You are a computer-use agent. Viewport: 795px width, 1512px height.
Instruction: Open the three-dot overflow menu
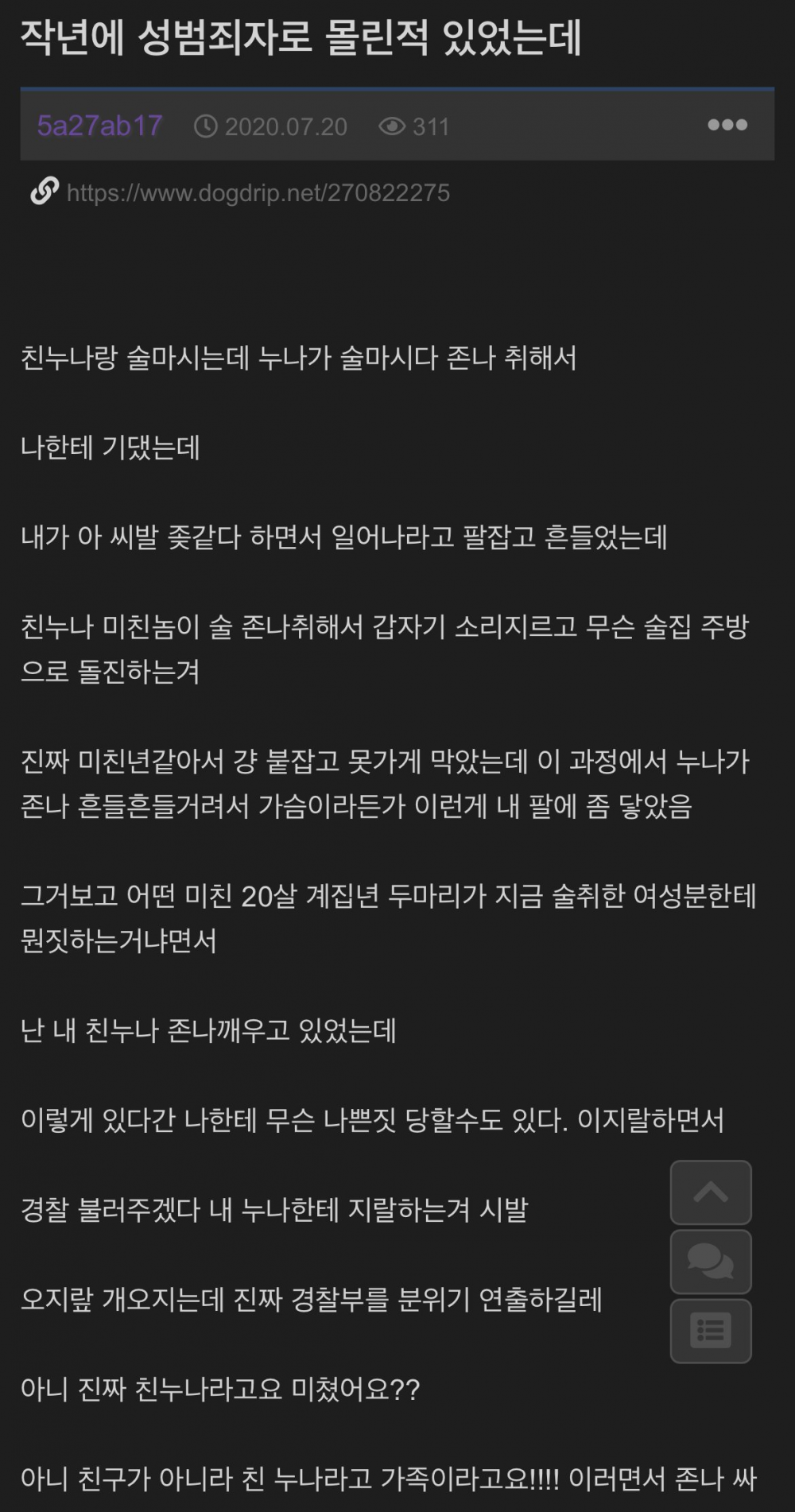(x=727, y=125)
